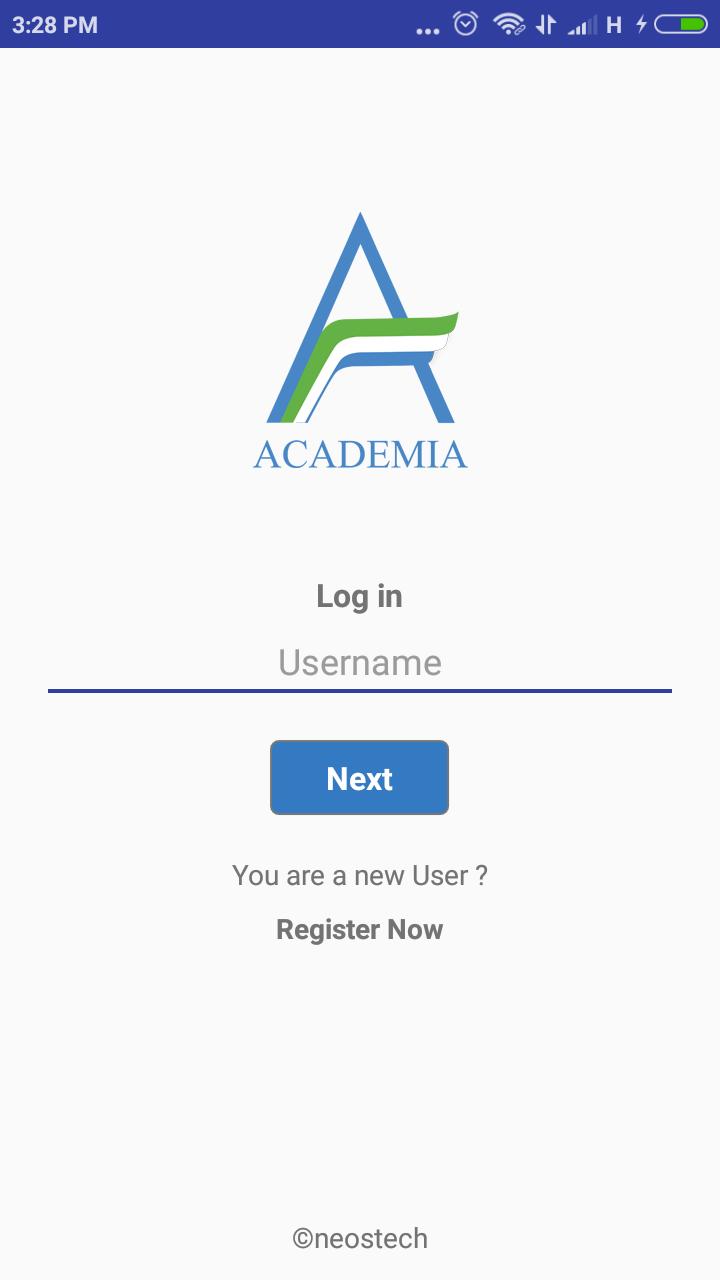Tap the underline below Username field

point(360,691)
